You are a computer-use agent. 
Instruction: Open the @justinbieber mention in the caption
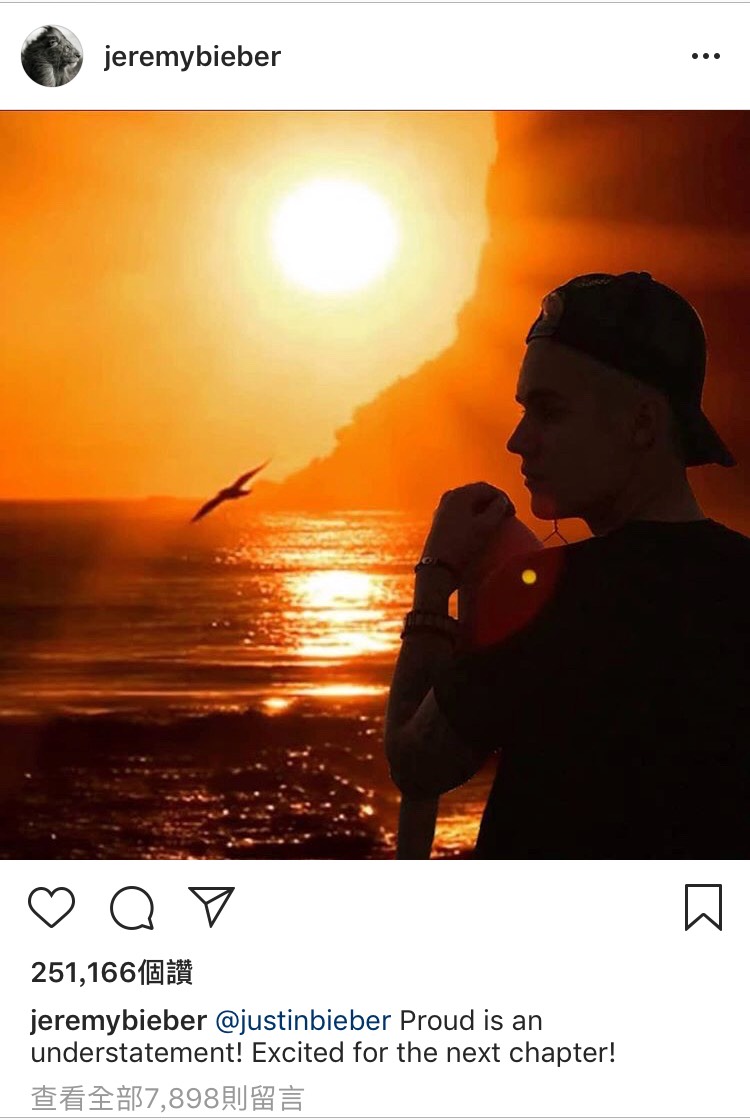coord(303,1021)
